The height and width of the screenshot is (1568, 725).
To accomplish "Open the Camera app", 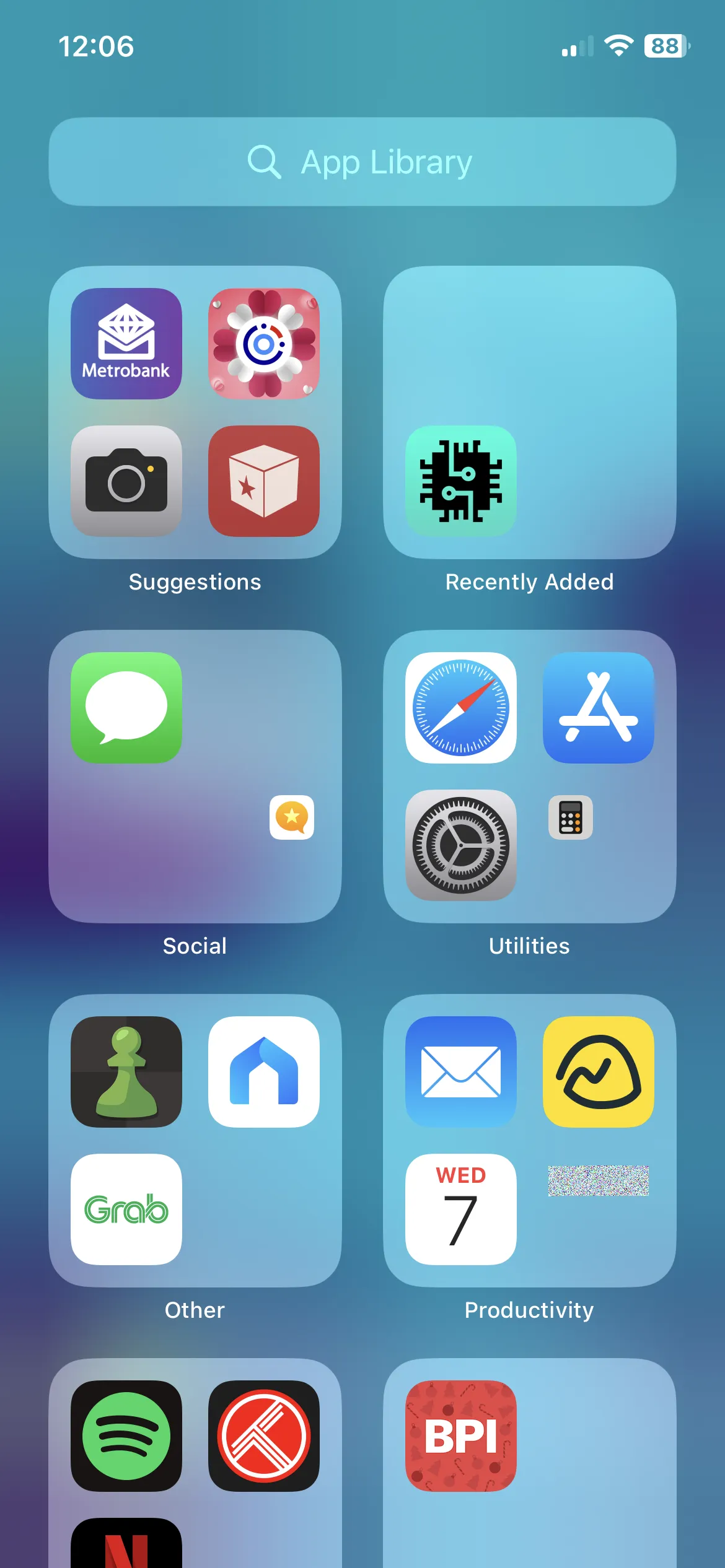I will [126, 481].
